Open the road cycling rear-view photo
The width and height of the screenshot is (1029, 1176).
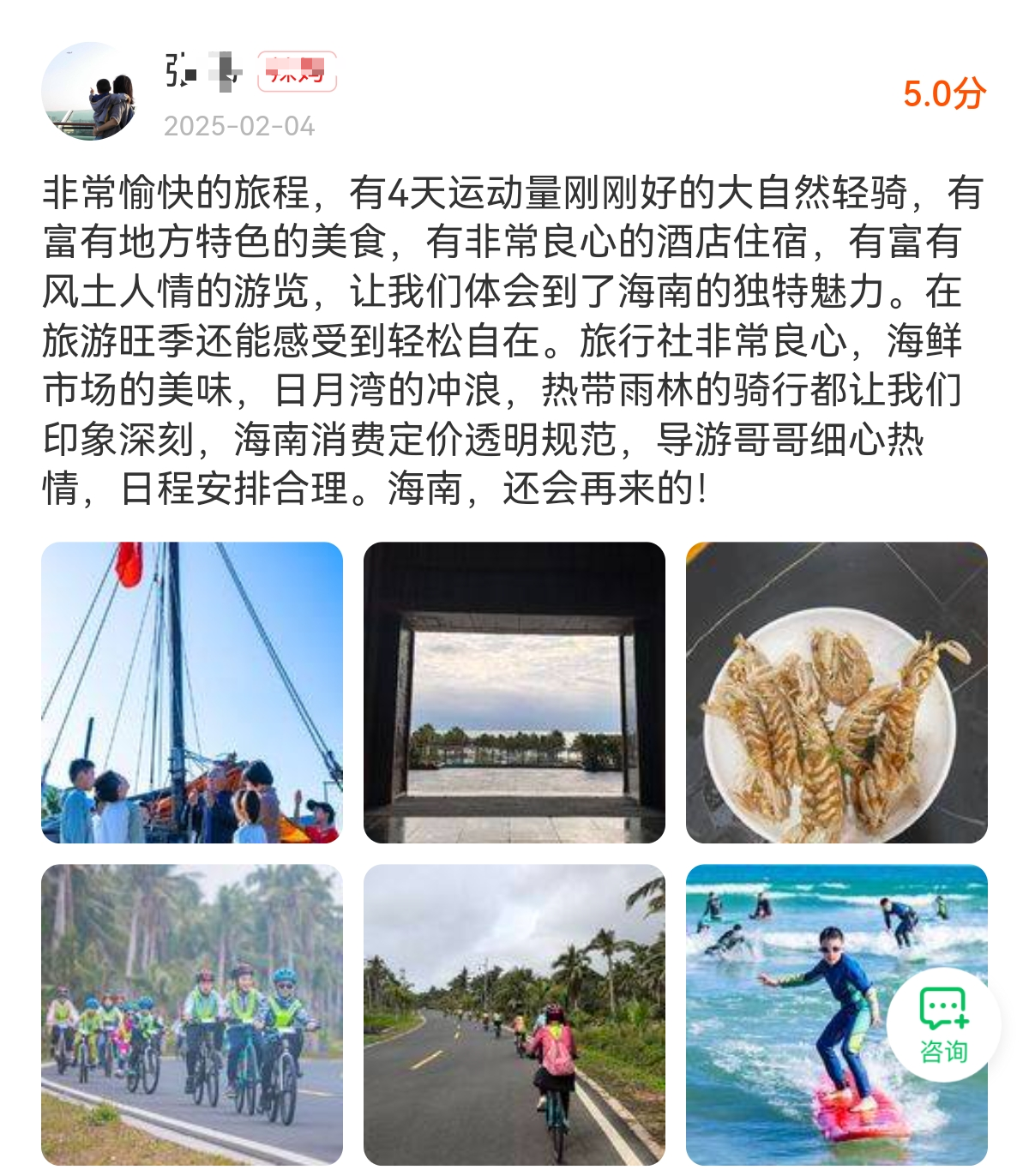pos(514,1014)
